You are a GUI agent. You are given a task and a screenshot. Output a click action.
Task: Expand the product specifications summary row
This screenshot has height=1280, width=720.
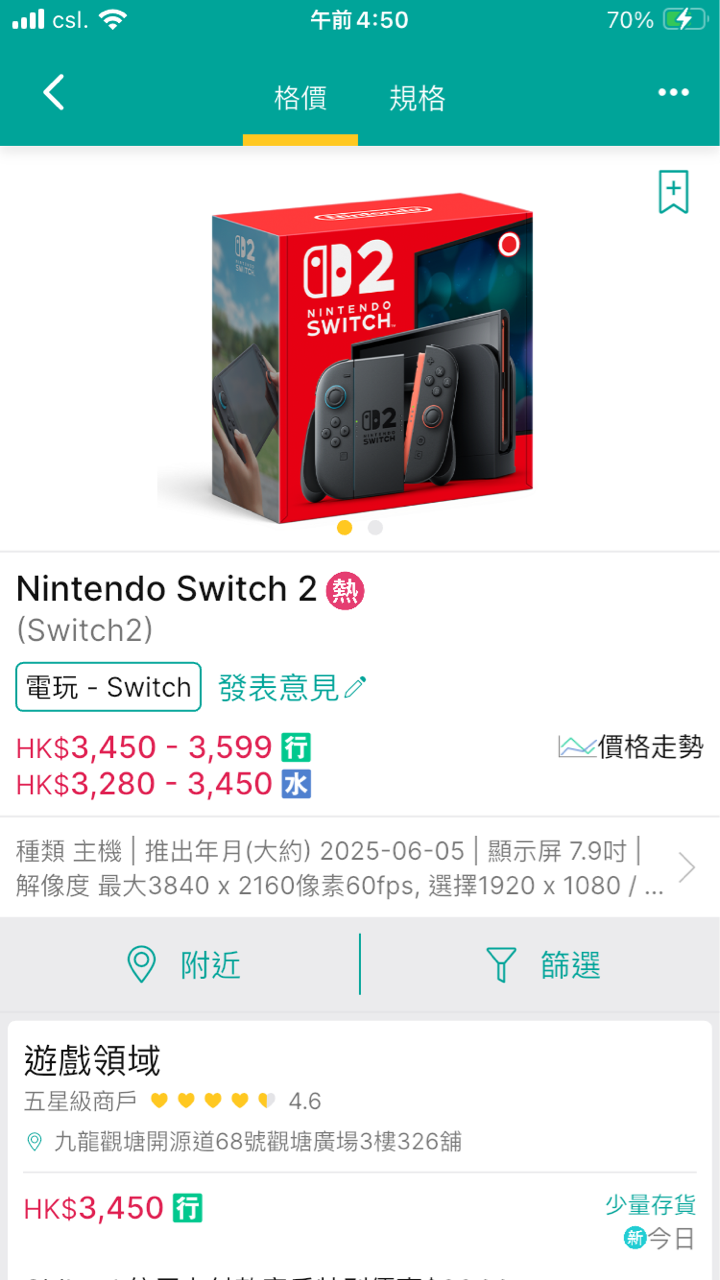click(360, 868)
